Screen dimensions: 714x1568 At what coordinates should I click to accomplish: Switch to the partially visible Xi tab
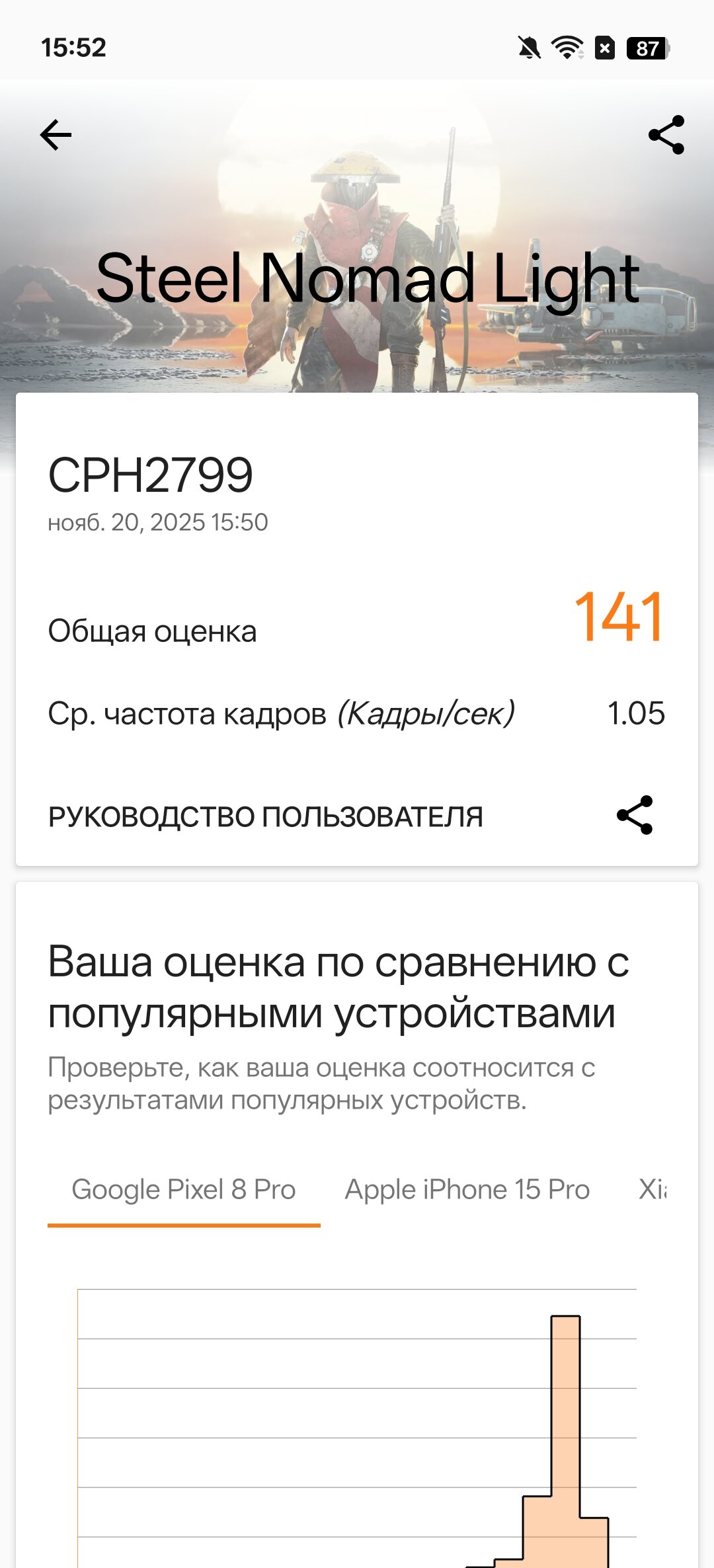click(653, 1190)
